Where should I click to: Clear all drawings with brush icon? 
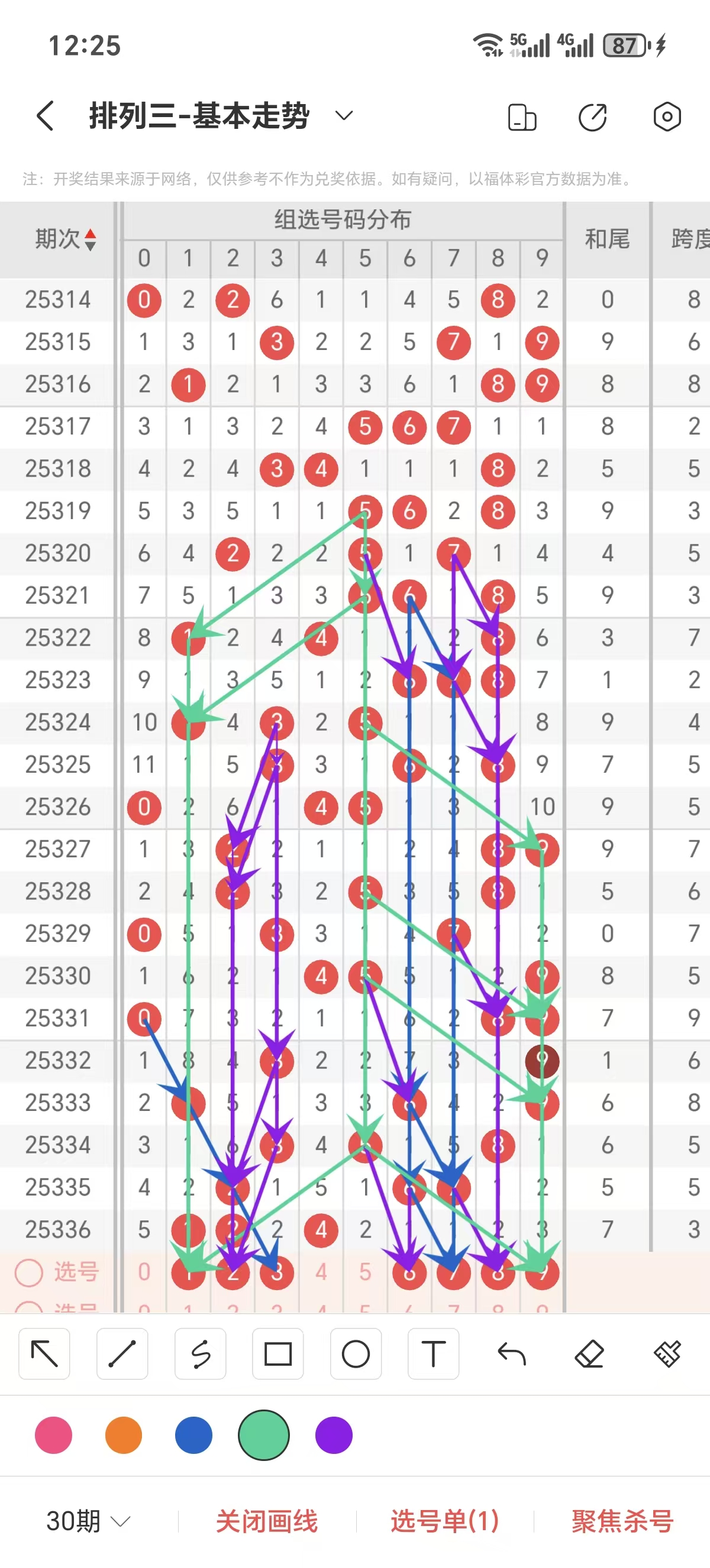click(x=667, y=1354)
